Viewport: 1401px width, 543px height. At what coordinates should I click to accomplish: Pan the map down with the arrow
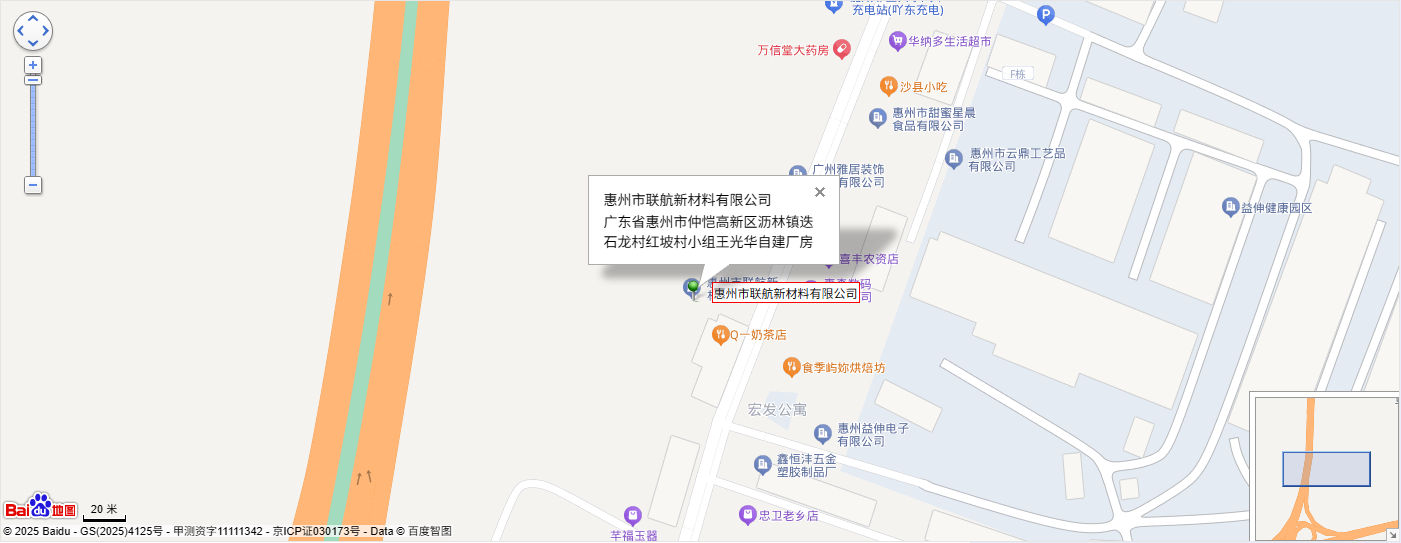coord(33,43)
